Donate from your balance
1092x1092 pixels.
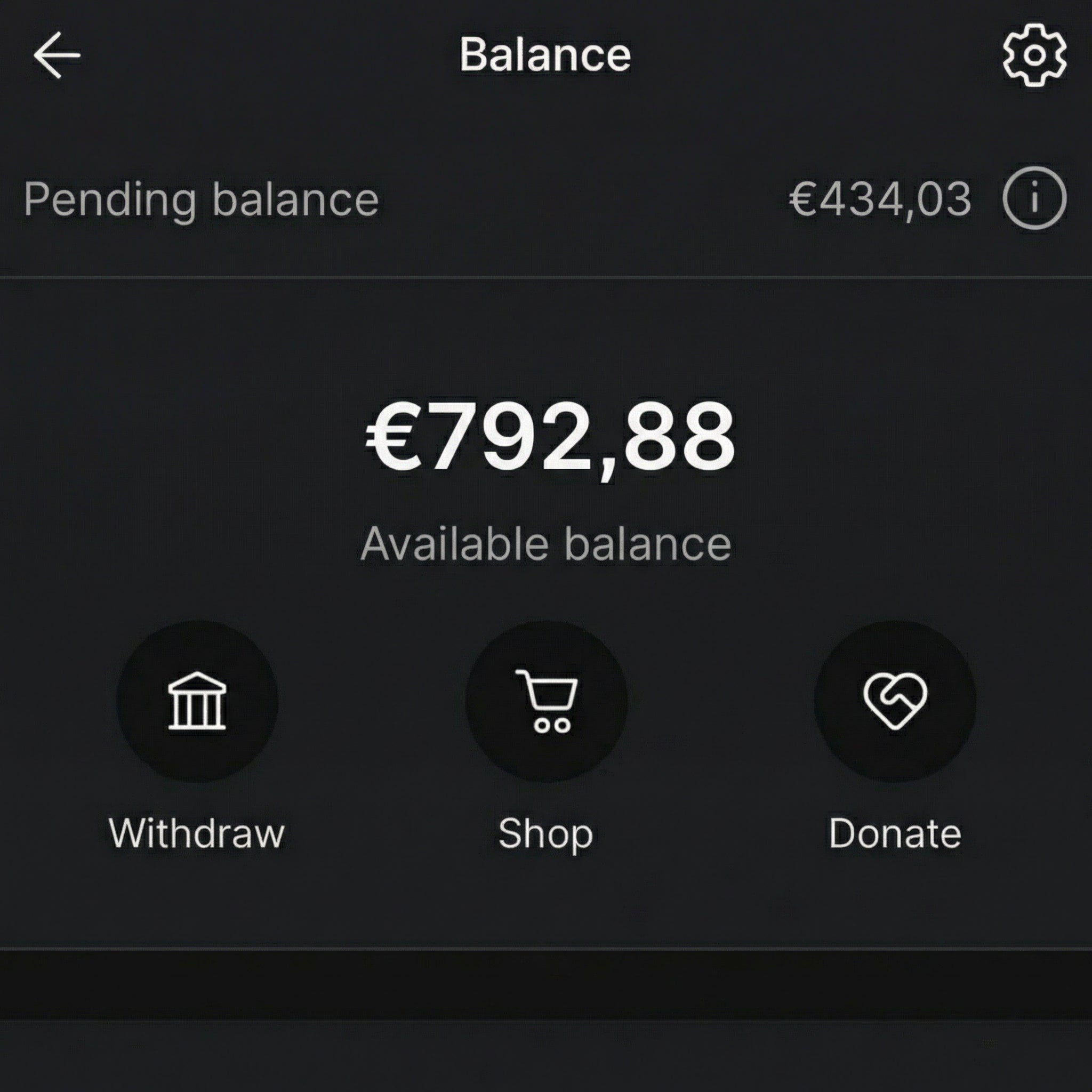[895, 701]
